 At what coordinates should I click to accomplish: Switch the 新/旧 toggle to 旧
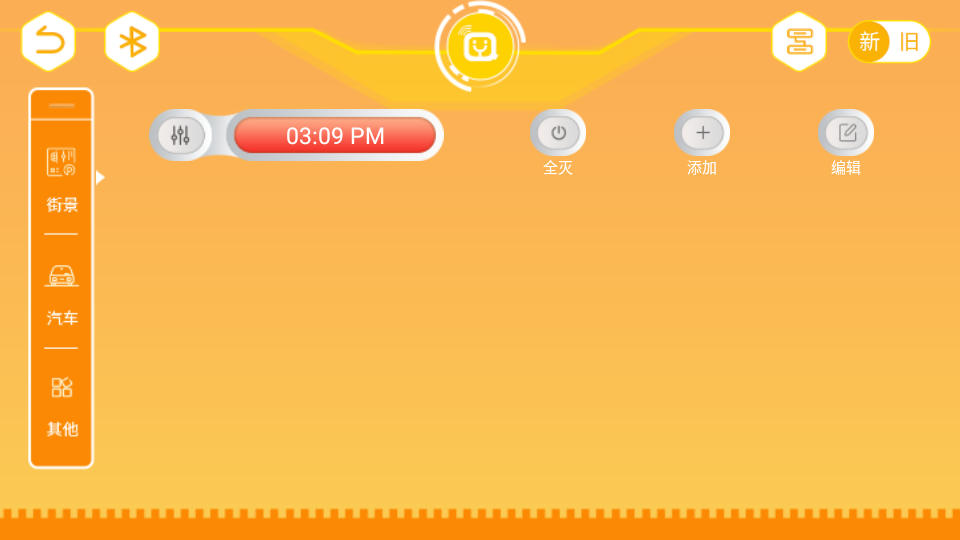click(909, 42)
